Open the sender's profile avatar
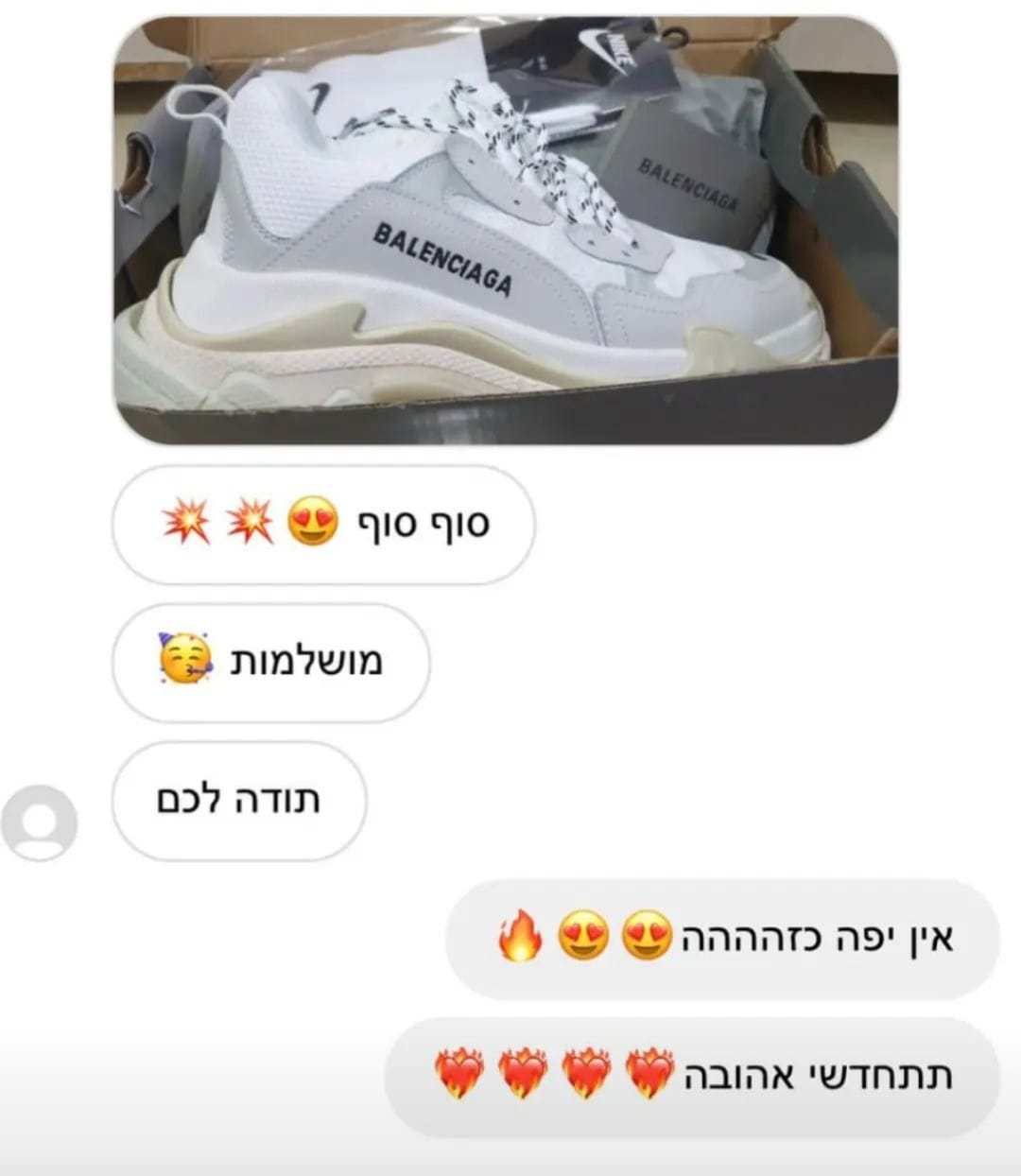This screenshot has height=1176, width=1021. click(39, 822)
